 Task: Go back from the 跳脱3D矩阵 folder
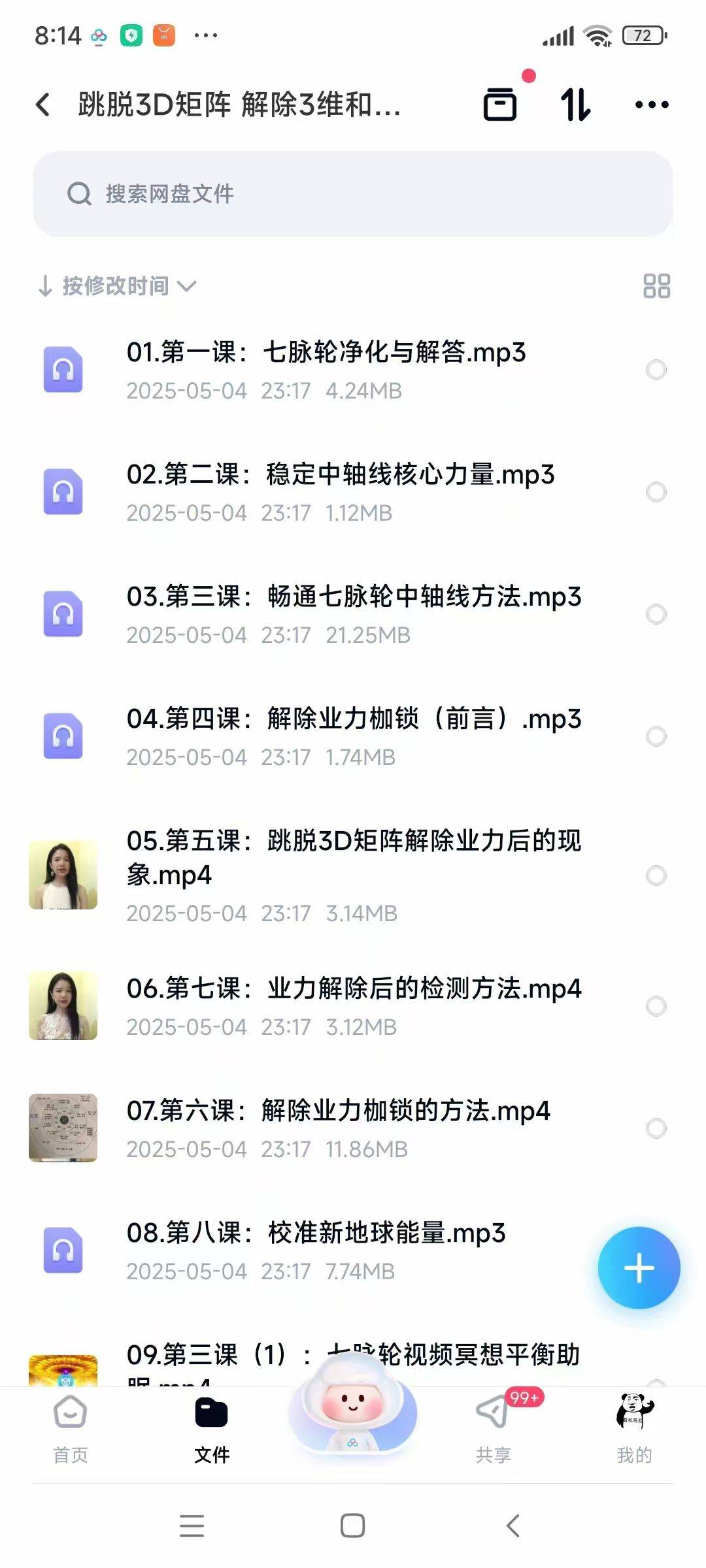(43, 105)
